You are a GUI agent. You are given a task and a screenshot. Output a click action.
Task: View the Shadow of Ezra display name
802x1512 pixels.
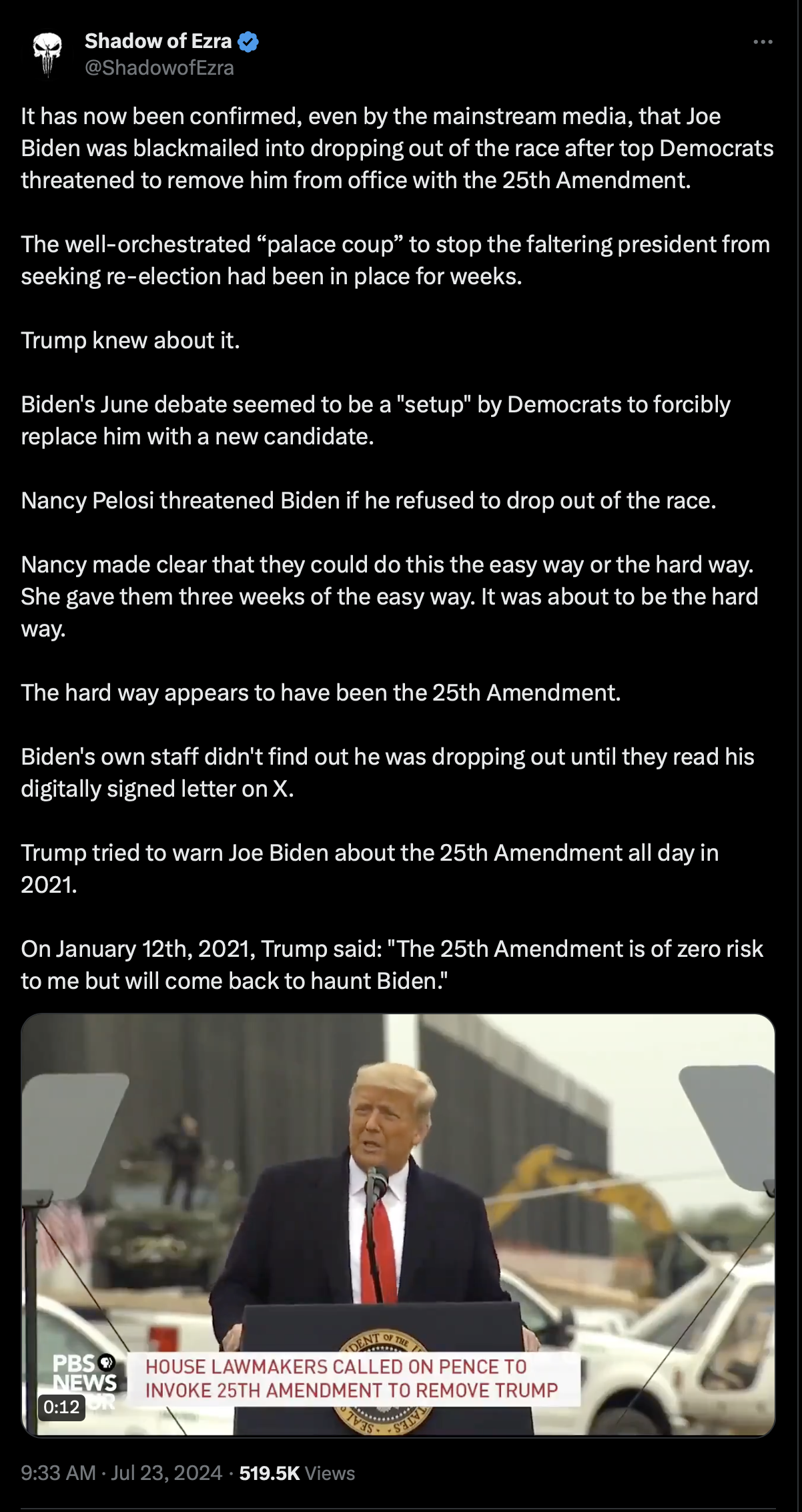(x=158, y=41)
